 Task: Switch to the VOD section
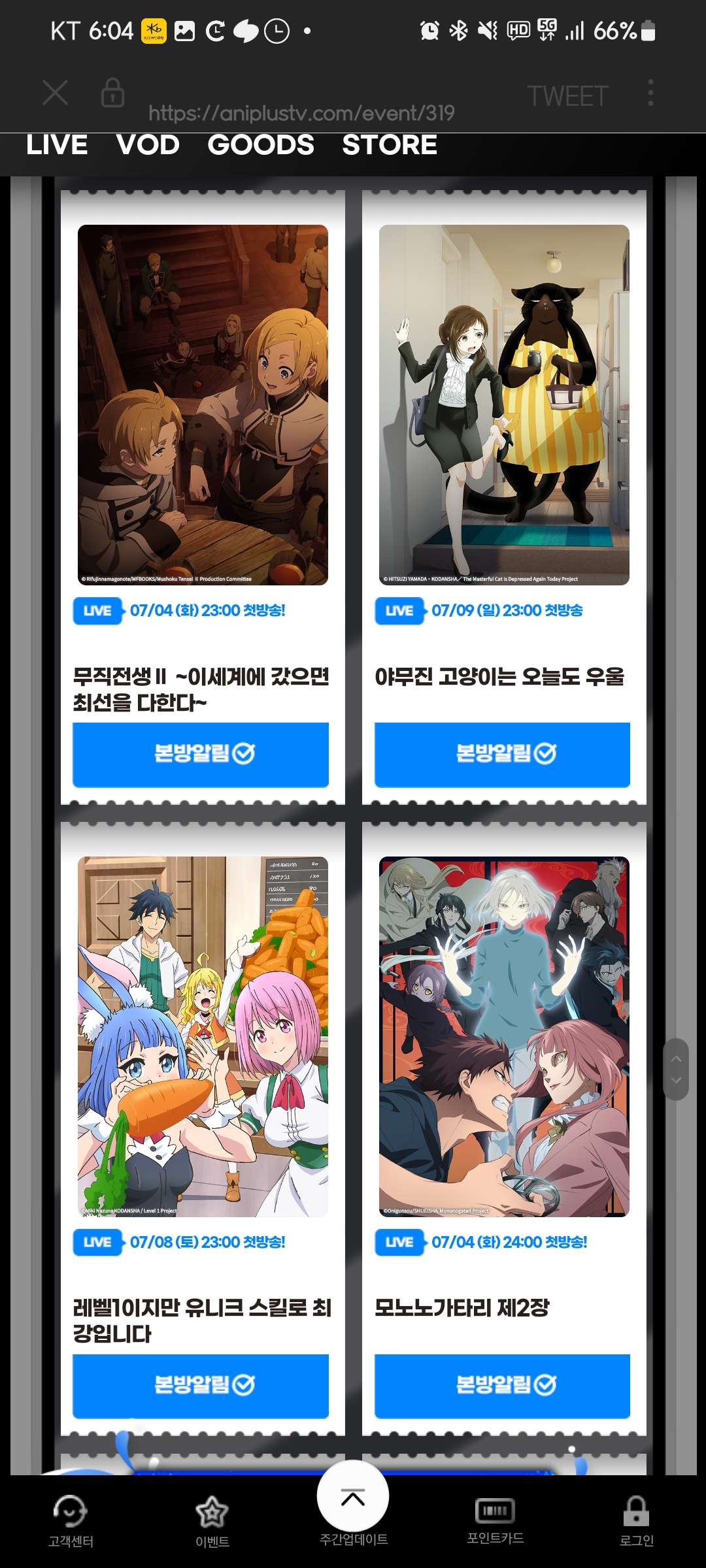click(148, 144)
